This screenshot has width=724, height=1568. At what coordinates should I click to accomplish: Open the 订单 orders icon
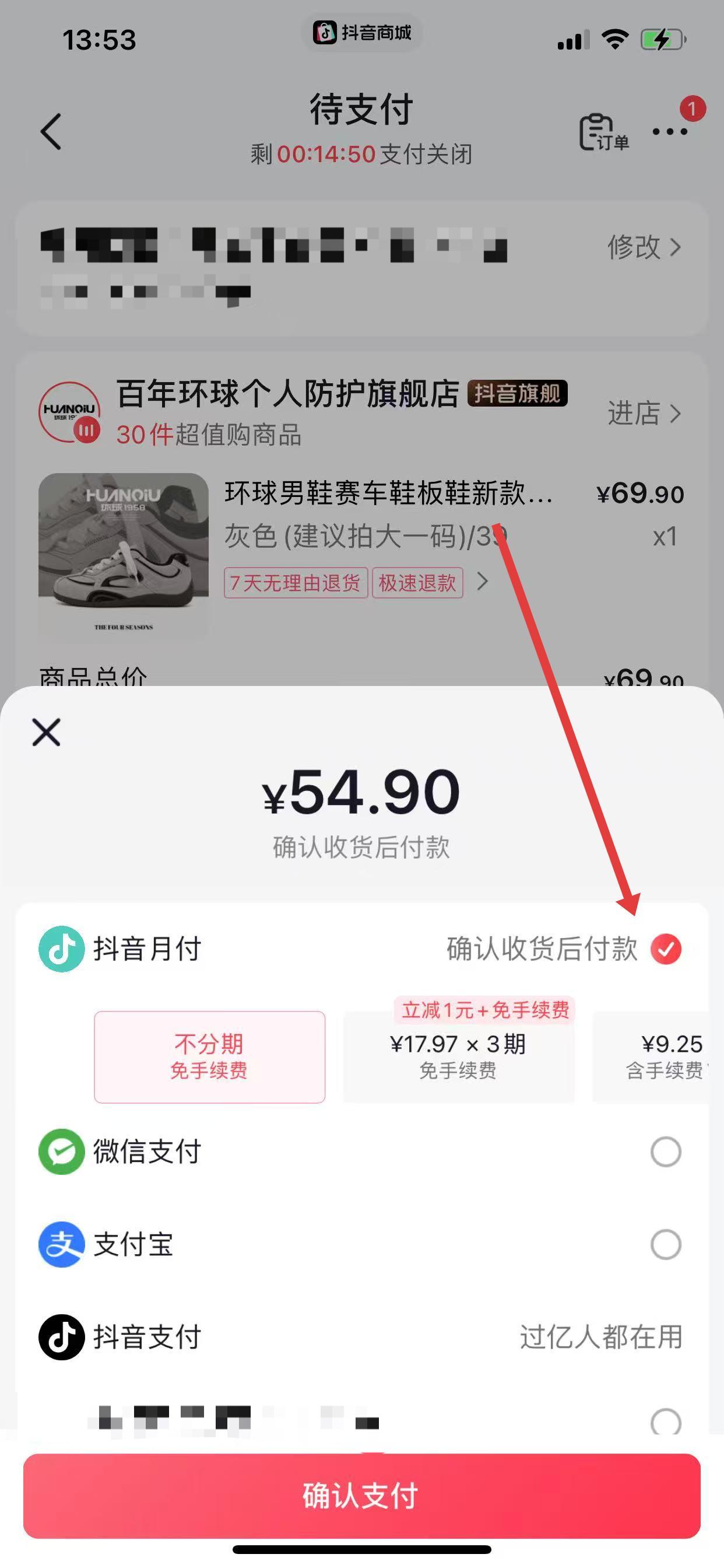pyautogui.click(x=602, y=131)
